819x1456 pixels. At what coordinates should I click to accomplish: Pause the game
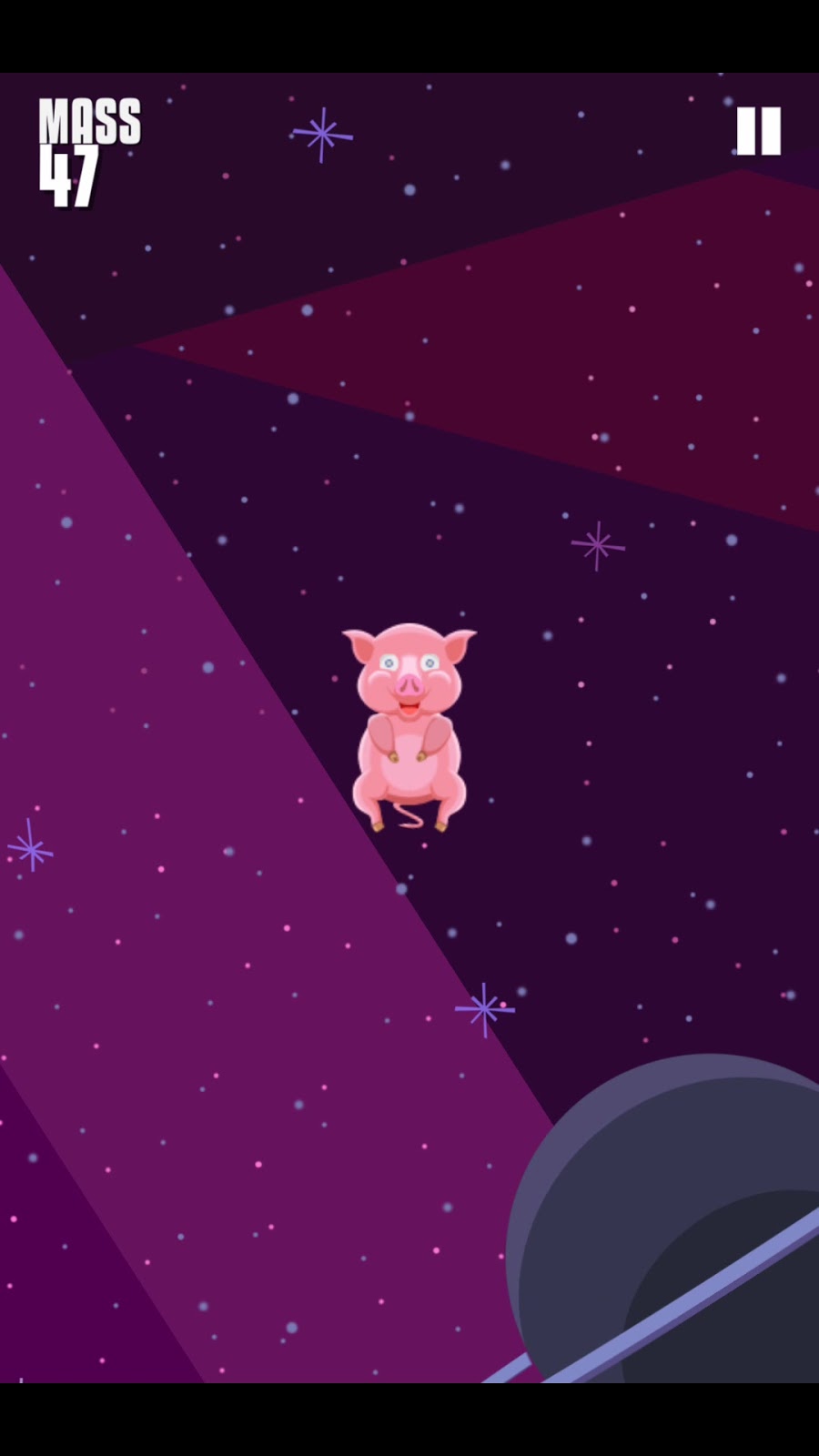(x=758, y=131)
